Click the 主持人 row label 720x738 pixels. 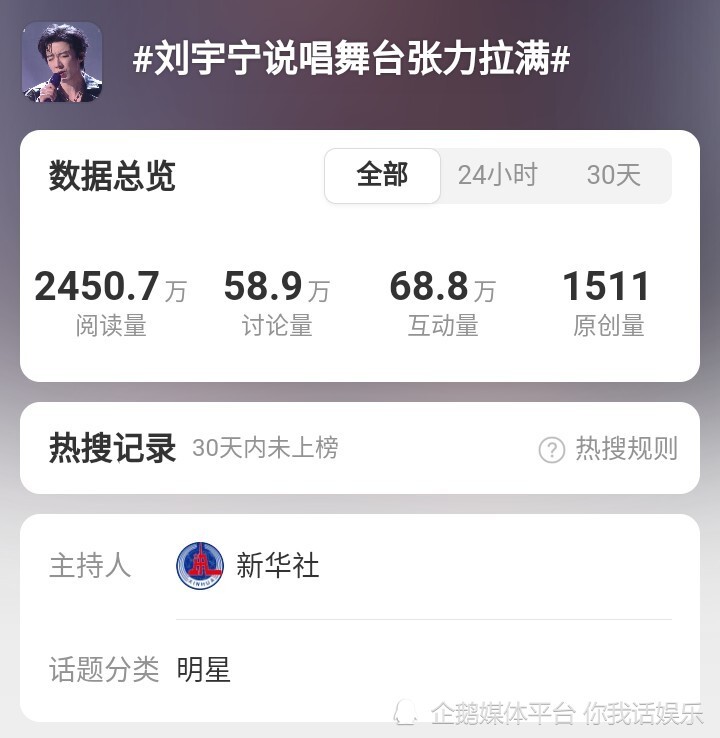pyautogui.click(x=96, y=567)
